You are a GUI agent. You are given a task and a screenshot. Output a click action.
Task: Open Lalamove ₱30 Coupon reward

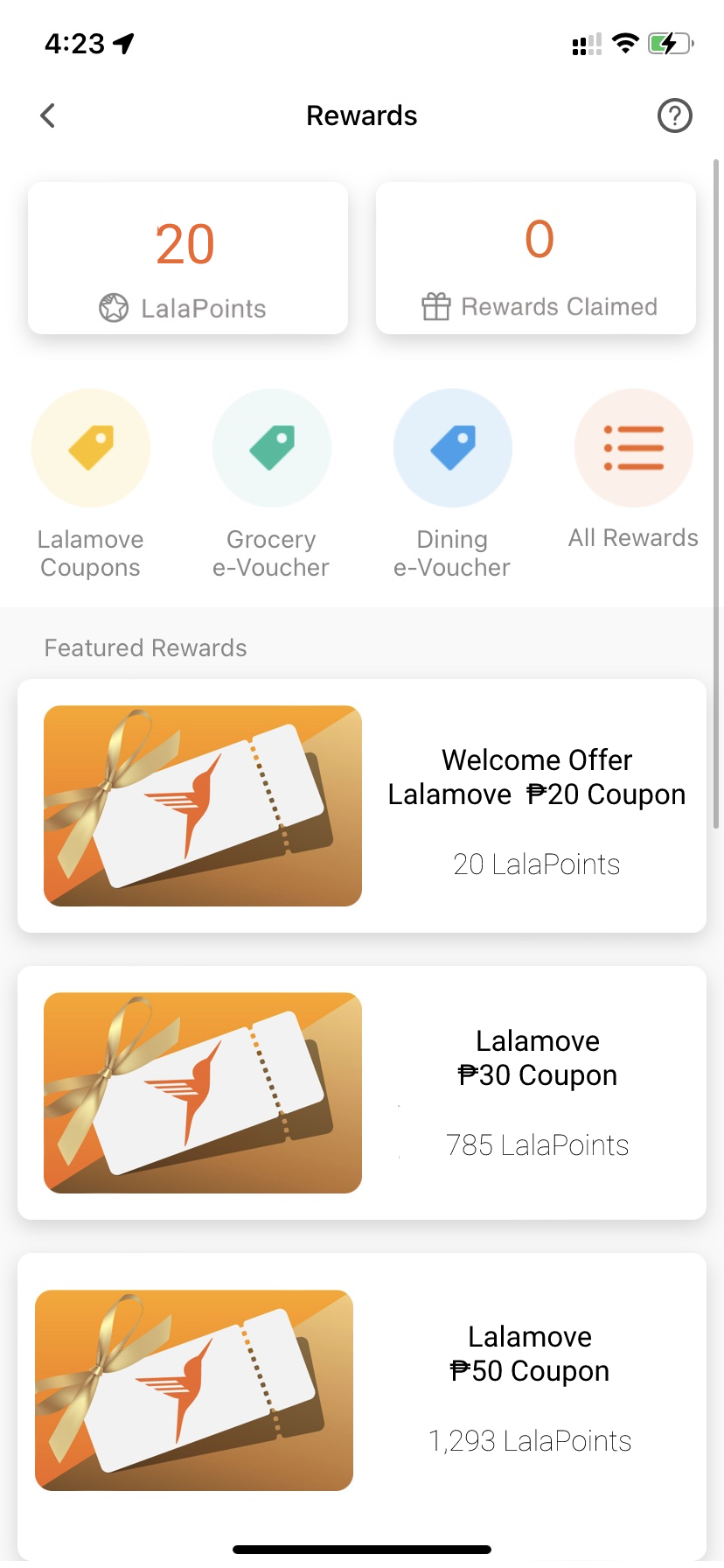(362, 1093)
